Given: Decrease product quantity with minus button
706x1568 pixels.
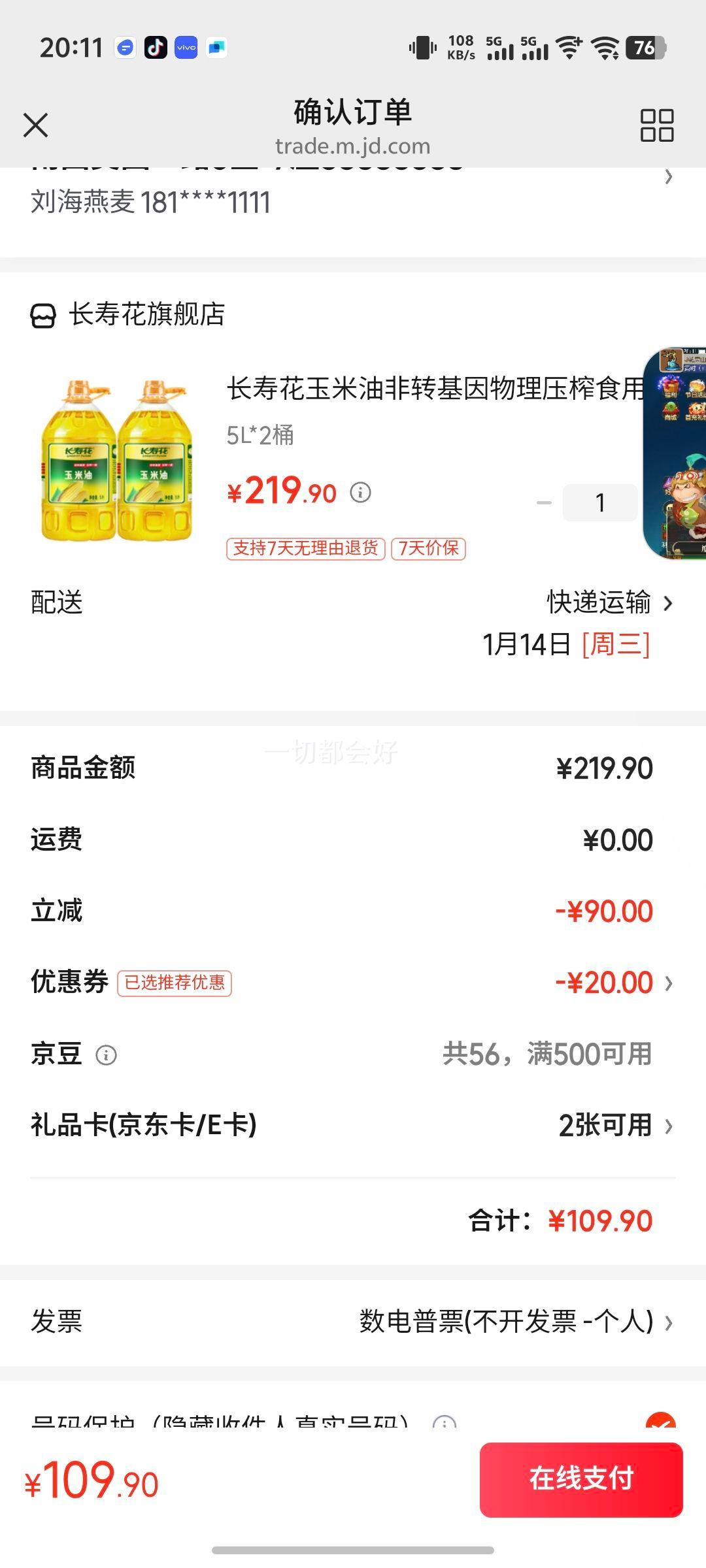Looking at the screenshot, I should (544, 502).
